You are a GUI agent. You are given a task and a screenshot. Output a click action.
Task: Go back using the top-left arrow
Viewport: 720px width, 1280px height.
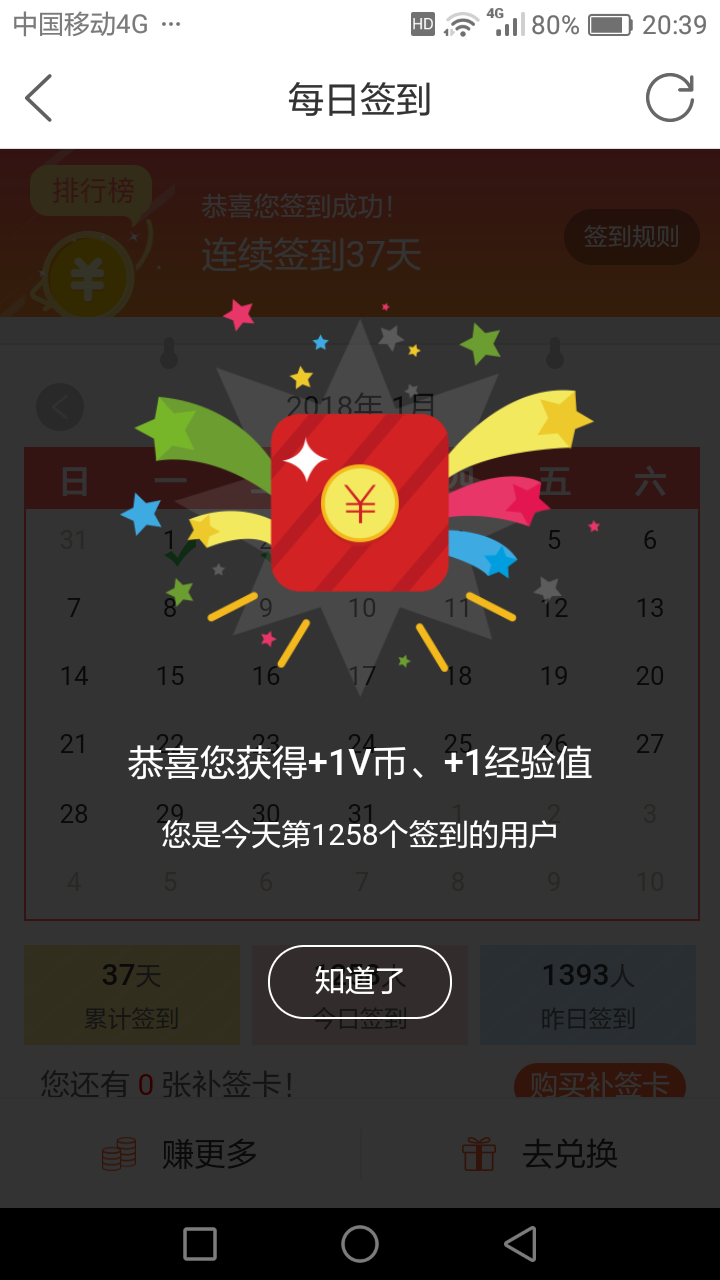pos(39,98)
